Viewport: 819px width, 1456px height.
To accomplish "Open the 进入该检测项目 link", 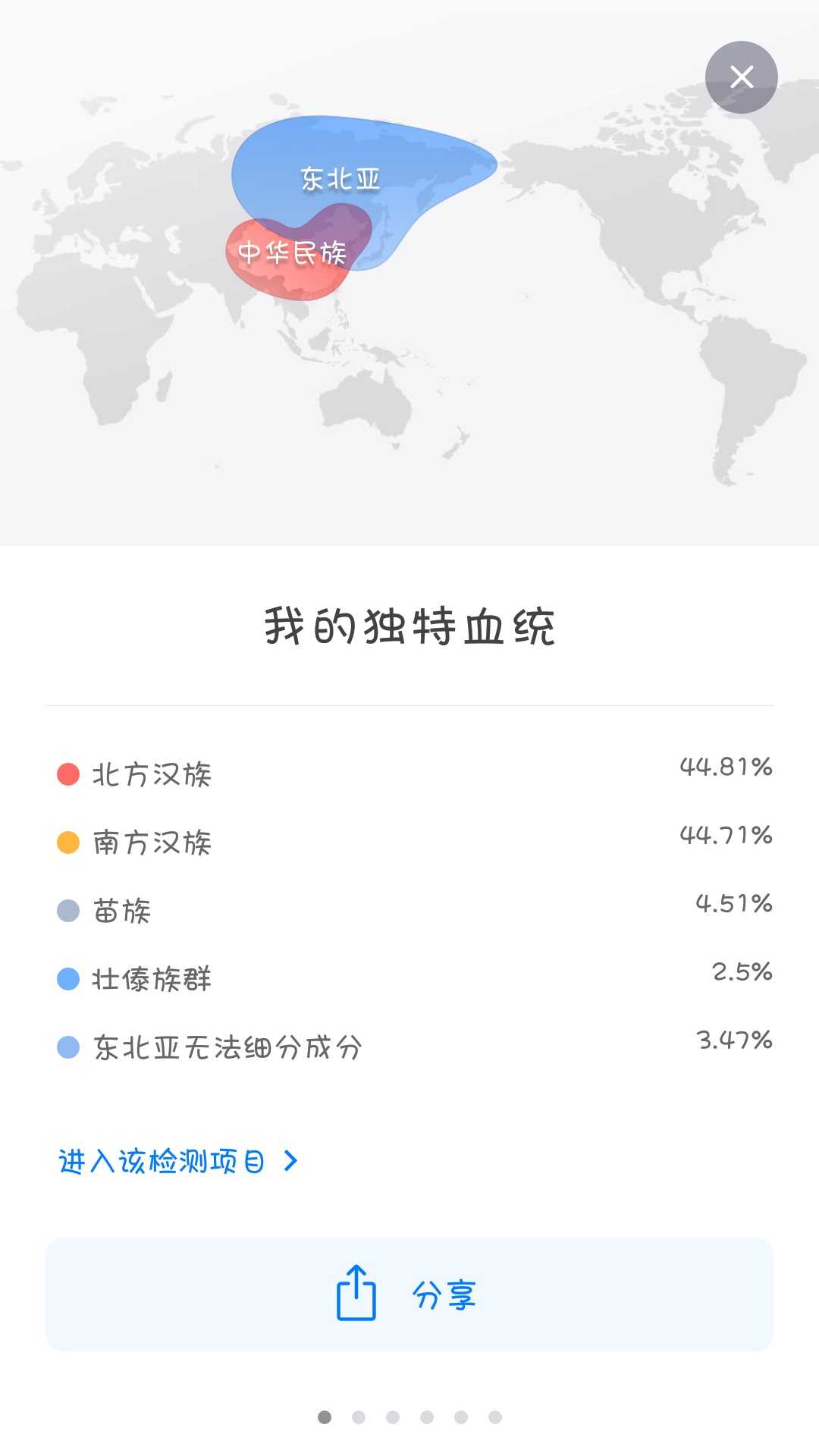I will coord(178,1161).
